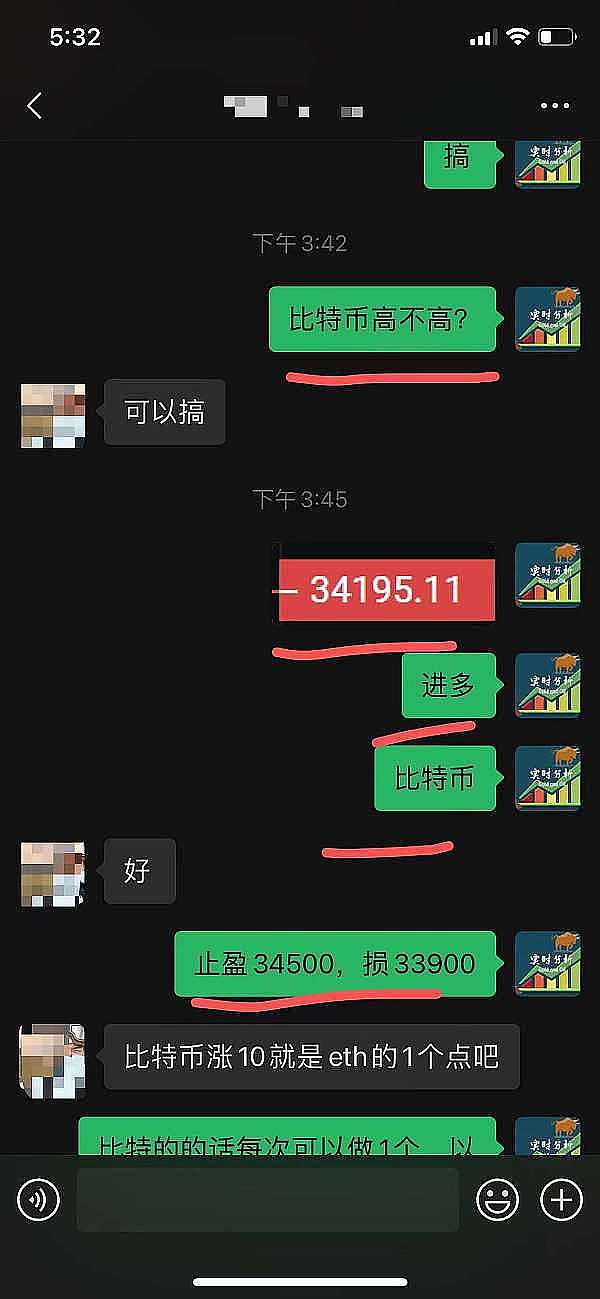The image size is (600, 1299).
Task: Open avatar of sender beside 可以搞
Action: point(53,415)
